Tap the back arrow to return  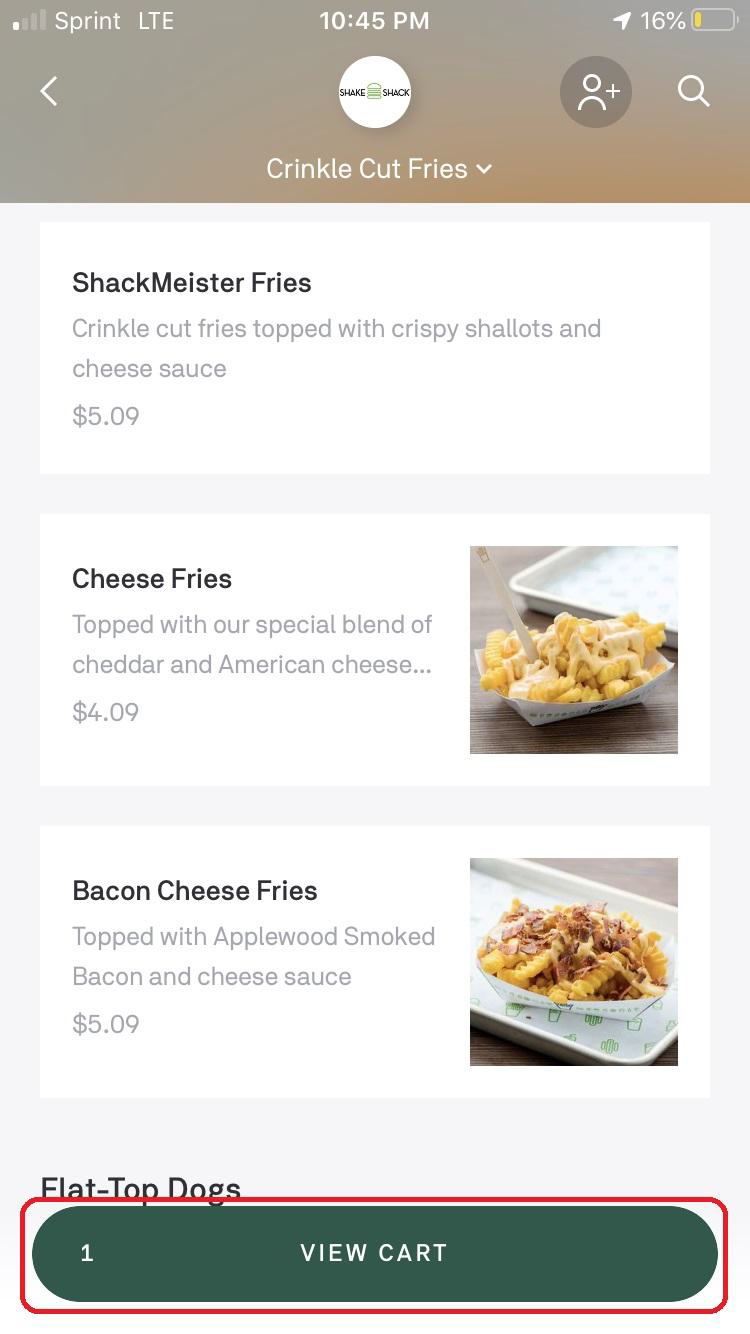click(x=48, y=91)
